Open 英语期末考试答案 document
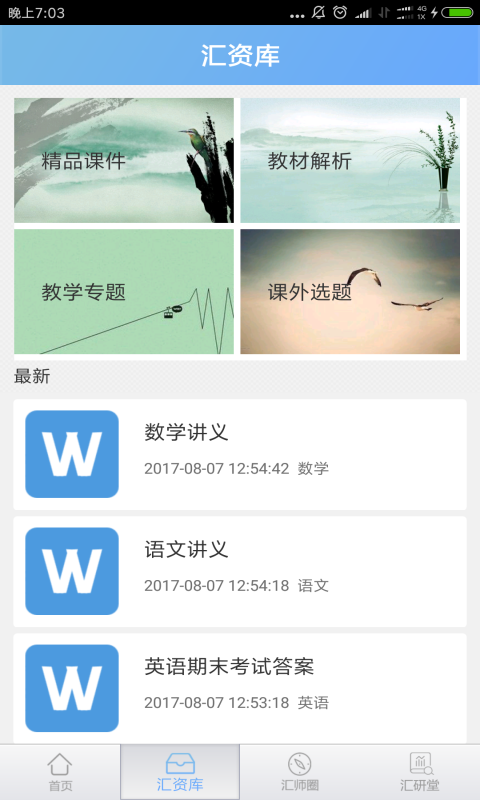 click(240, 688)
